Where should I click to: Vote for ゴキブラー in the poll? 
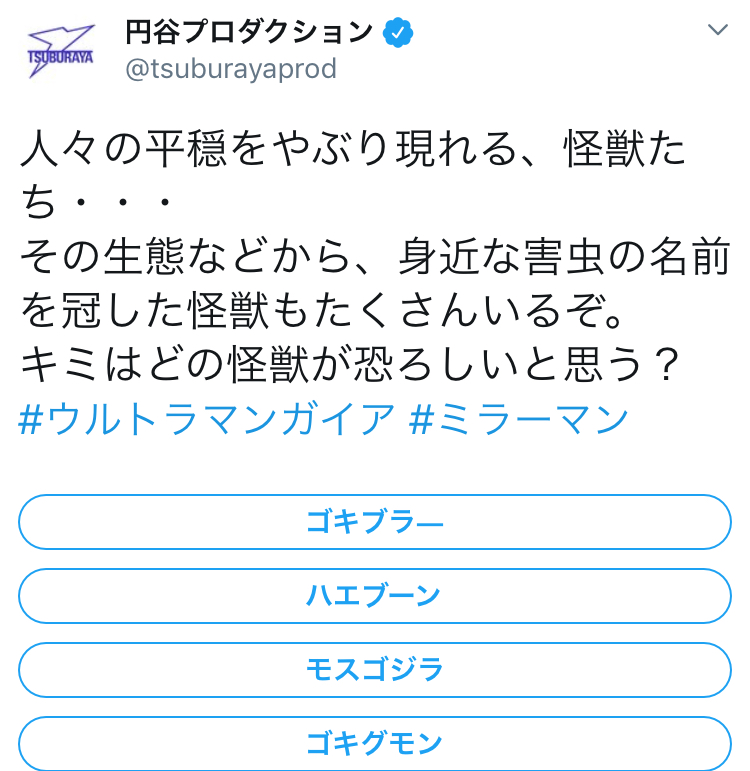pyautogui.click(x=375, y=522)
